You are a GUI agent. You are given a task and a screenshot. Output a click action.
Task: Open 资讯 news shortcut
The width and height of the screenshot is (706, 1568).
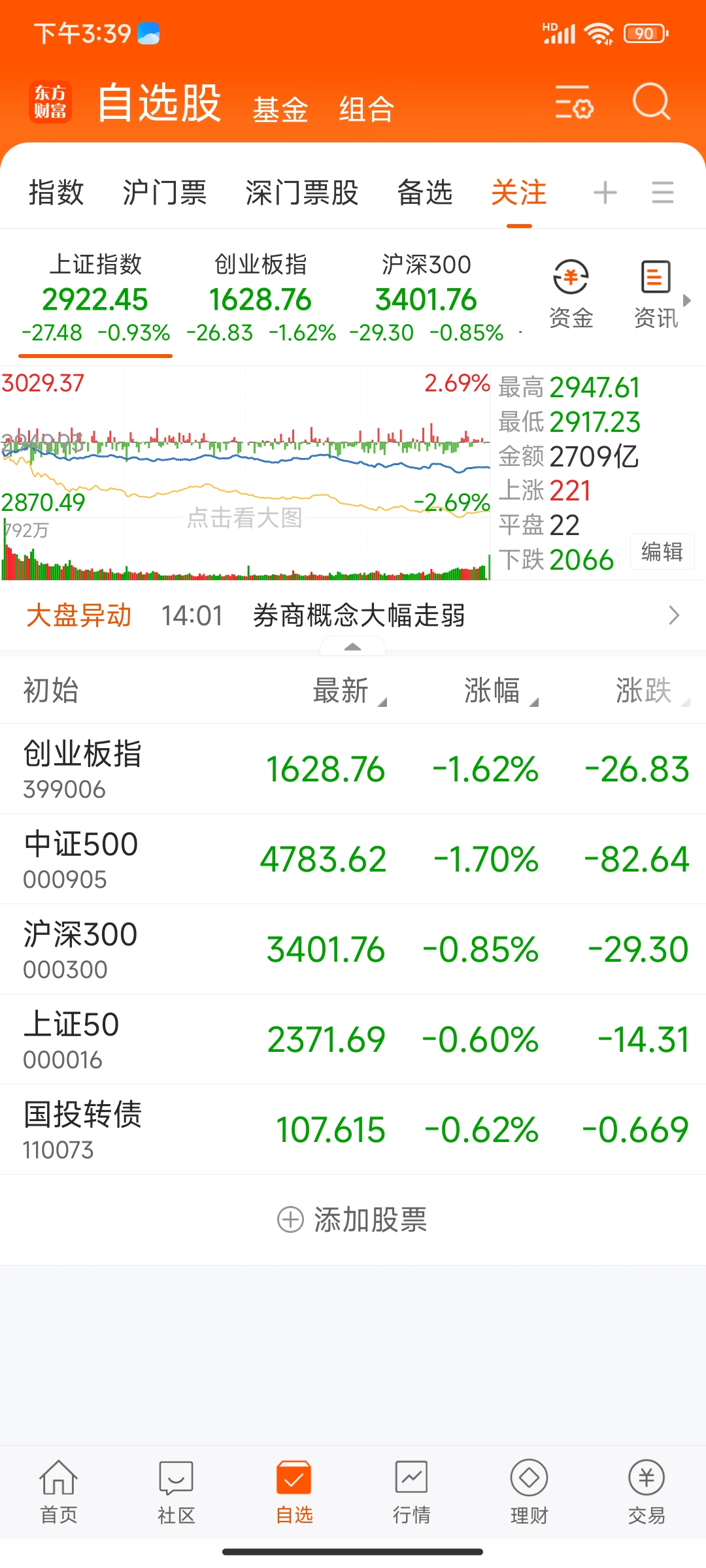tap(656, 294)
